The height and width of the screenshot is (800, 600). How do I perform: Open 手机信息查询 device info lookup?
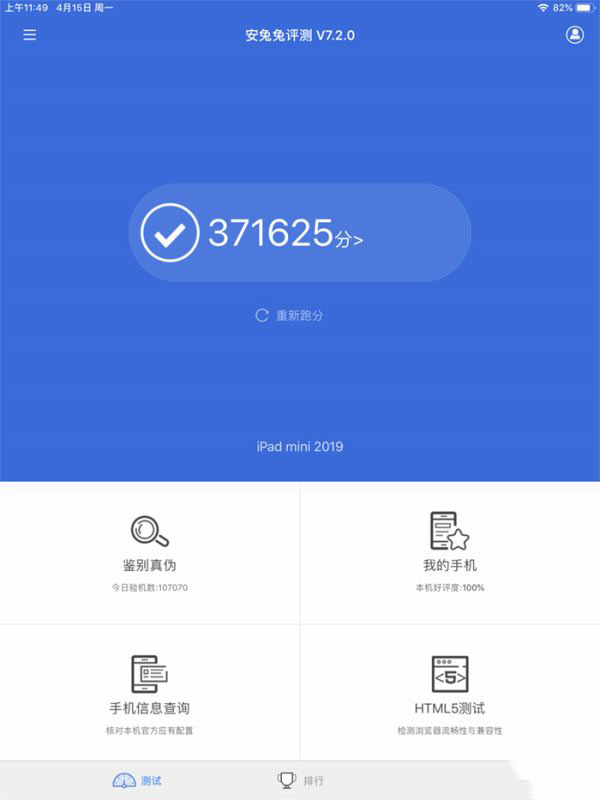(149, 693)
